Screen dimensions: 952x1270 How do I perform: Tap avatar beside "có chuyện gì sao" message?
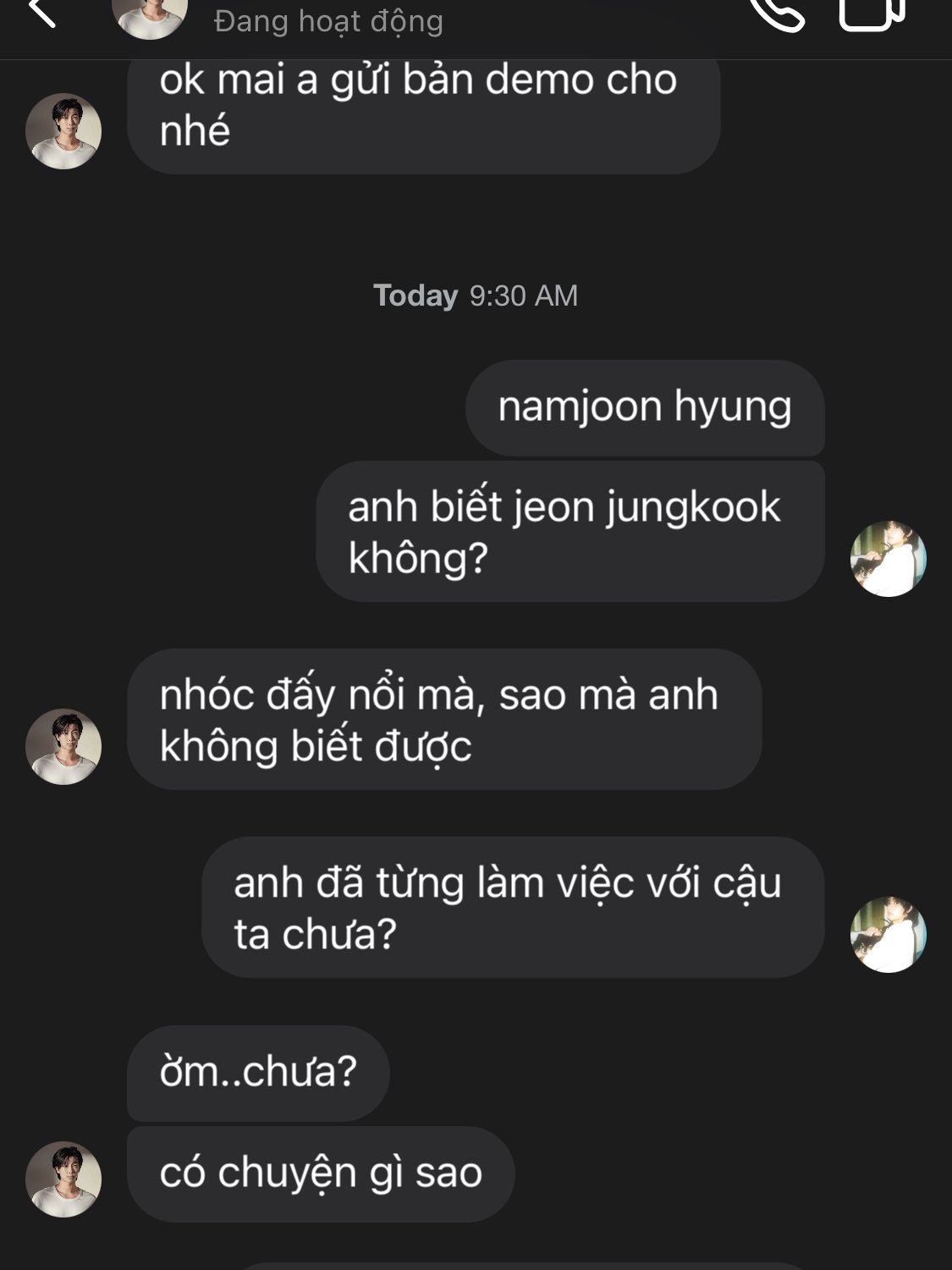tap(63, 1179)
